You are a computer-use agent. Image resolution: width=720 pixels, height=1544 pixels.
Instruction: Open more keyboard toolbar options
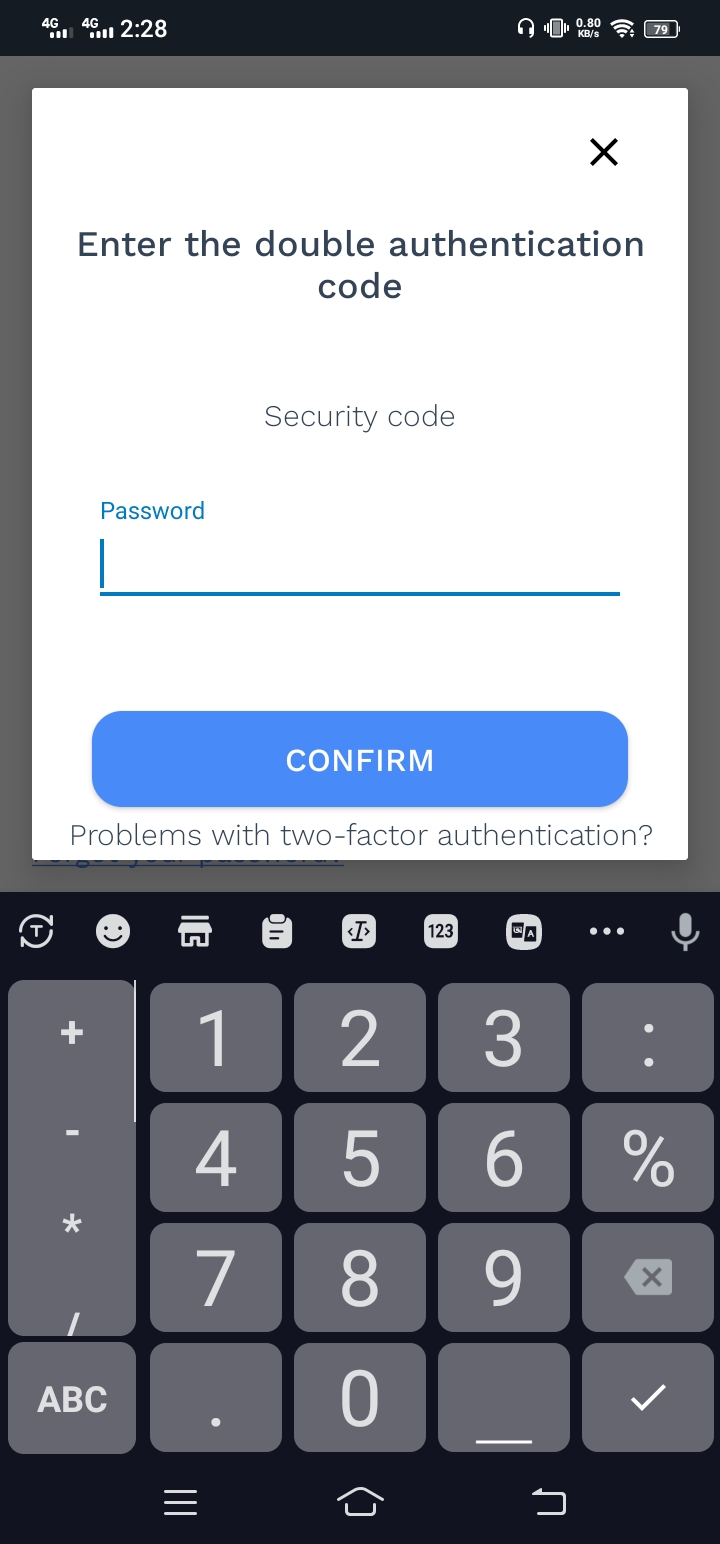(606, 932)
